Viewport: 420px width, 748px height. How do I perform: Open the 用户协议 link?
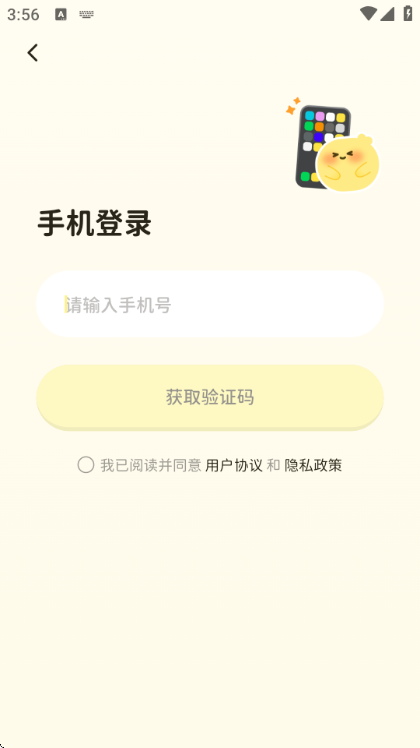pos(234,465)
